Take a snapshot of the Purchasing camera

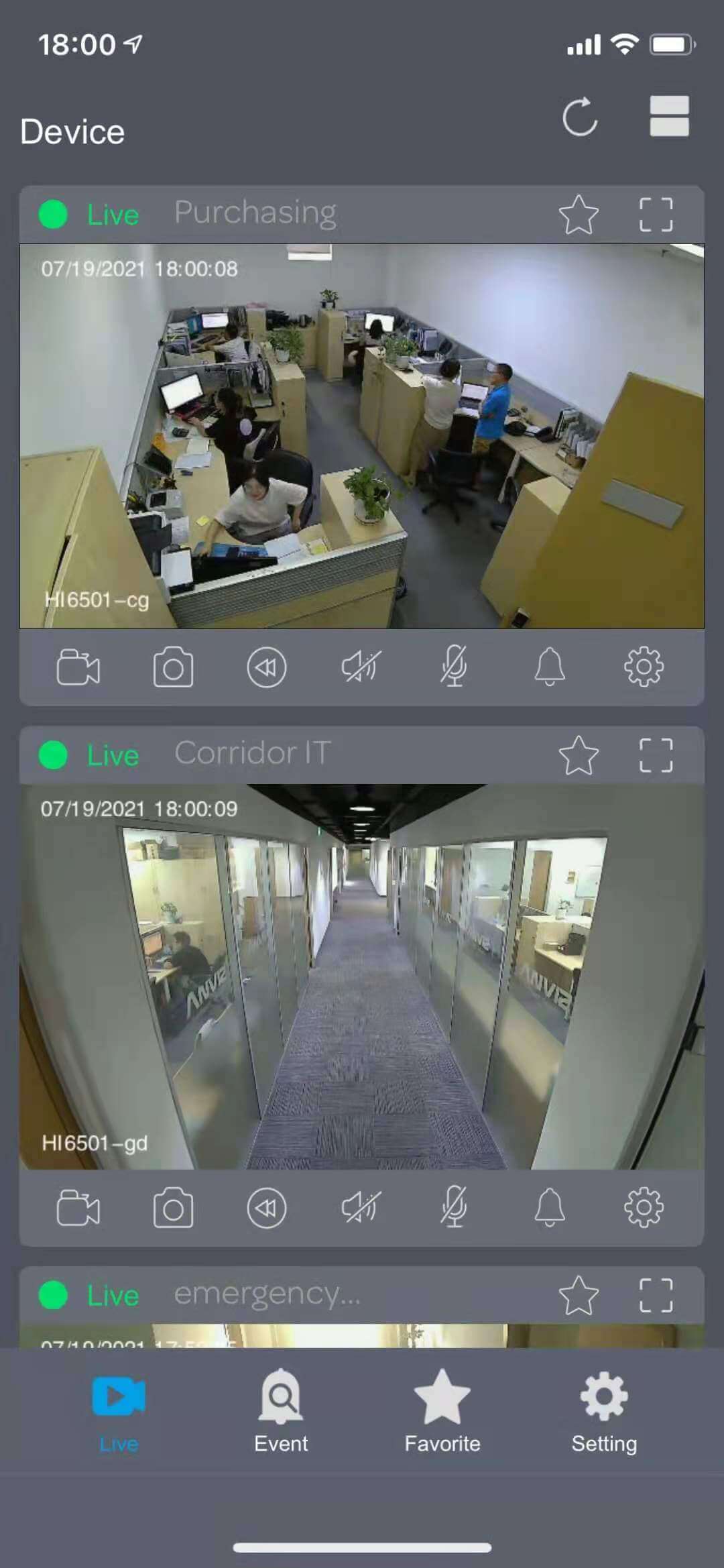click(173, 667)
